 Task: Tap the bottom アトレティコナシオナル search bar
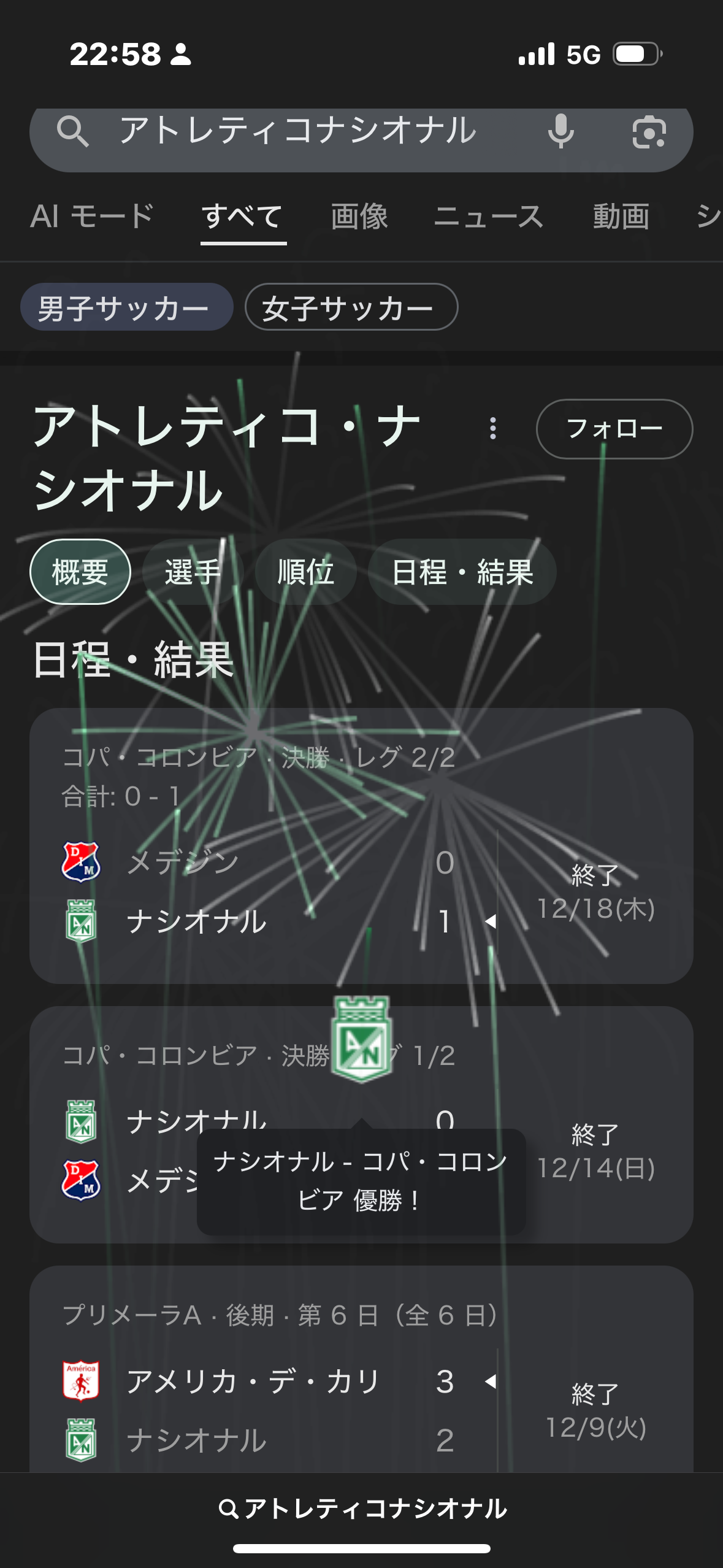[x=362, y=1509]
